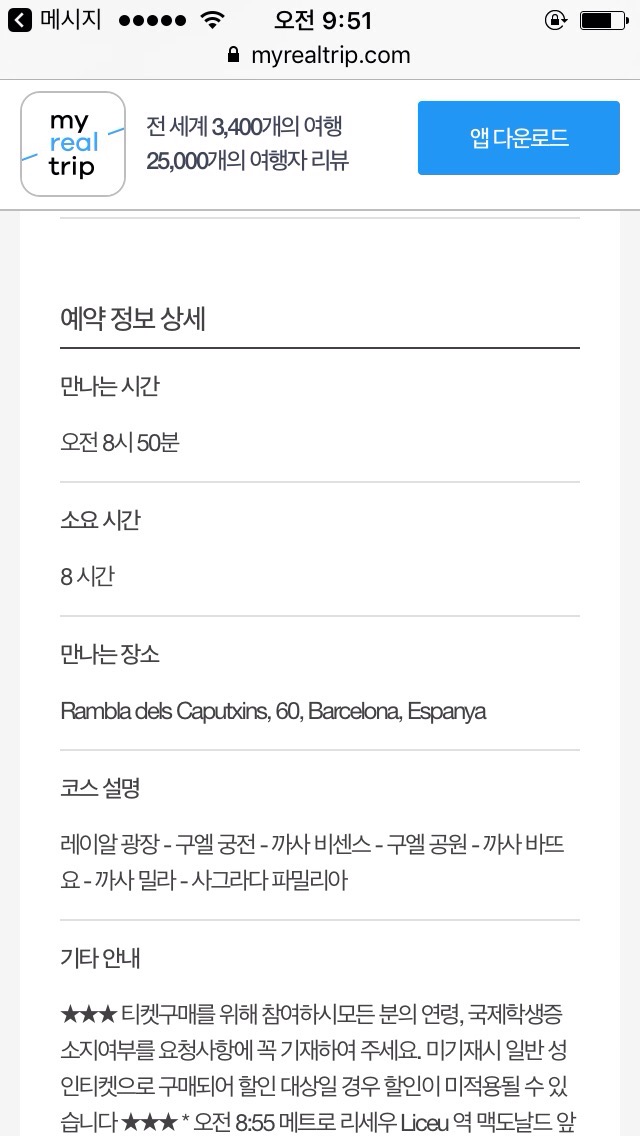Open the my real trip app banner icon
This screenshot has height=1136, width=640.
pos(72,143)
